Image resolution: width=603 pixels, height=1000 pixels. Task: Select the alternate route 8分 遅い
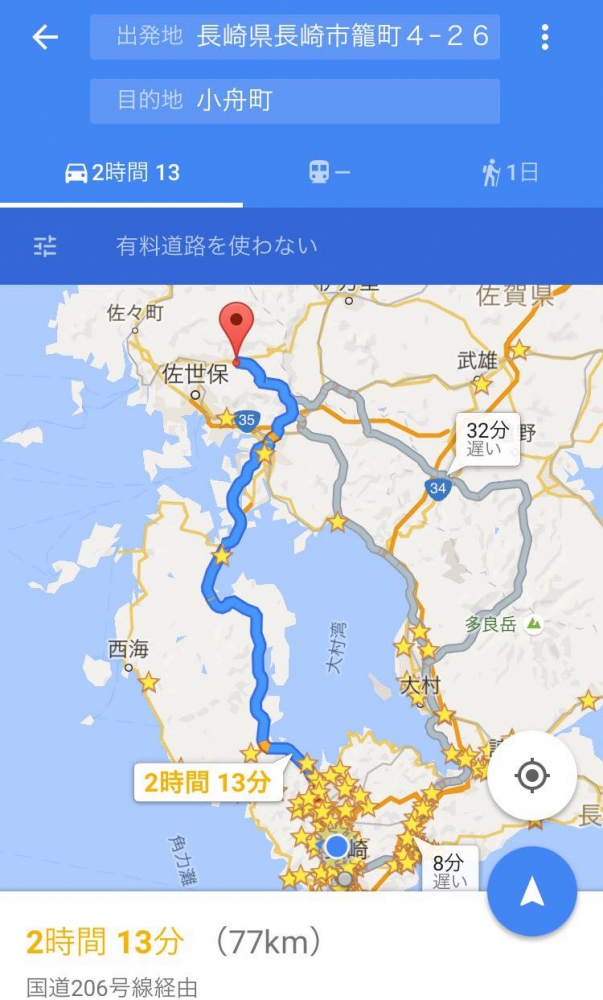point(450,871)
